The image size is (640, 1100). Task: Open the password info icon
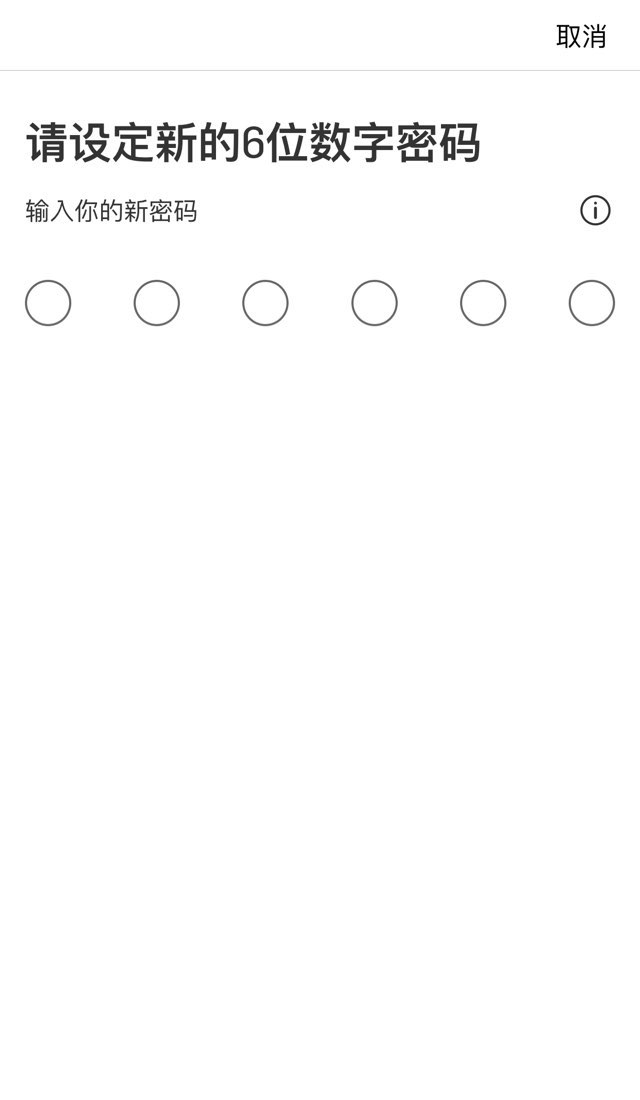pos(595,210)
